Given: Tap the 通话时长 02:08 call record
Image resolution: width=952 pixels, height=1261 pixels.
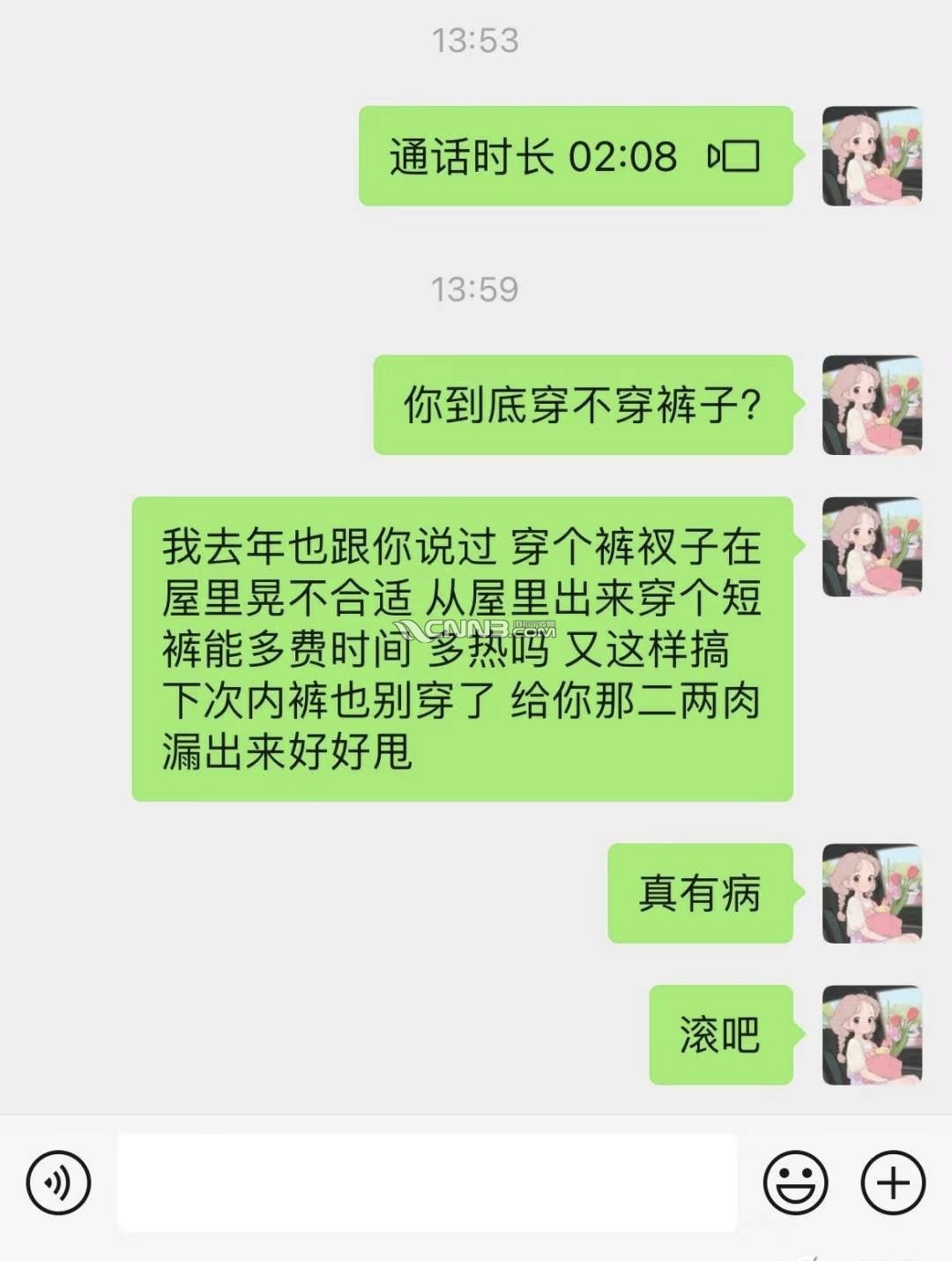Looking at the screenshot, I should click(576, 156).
